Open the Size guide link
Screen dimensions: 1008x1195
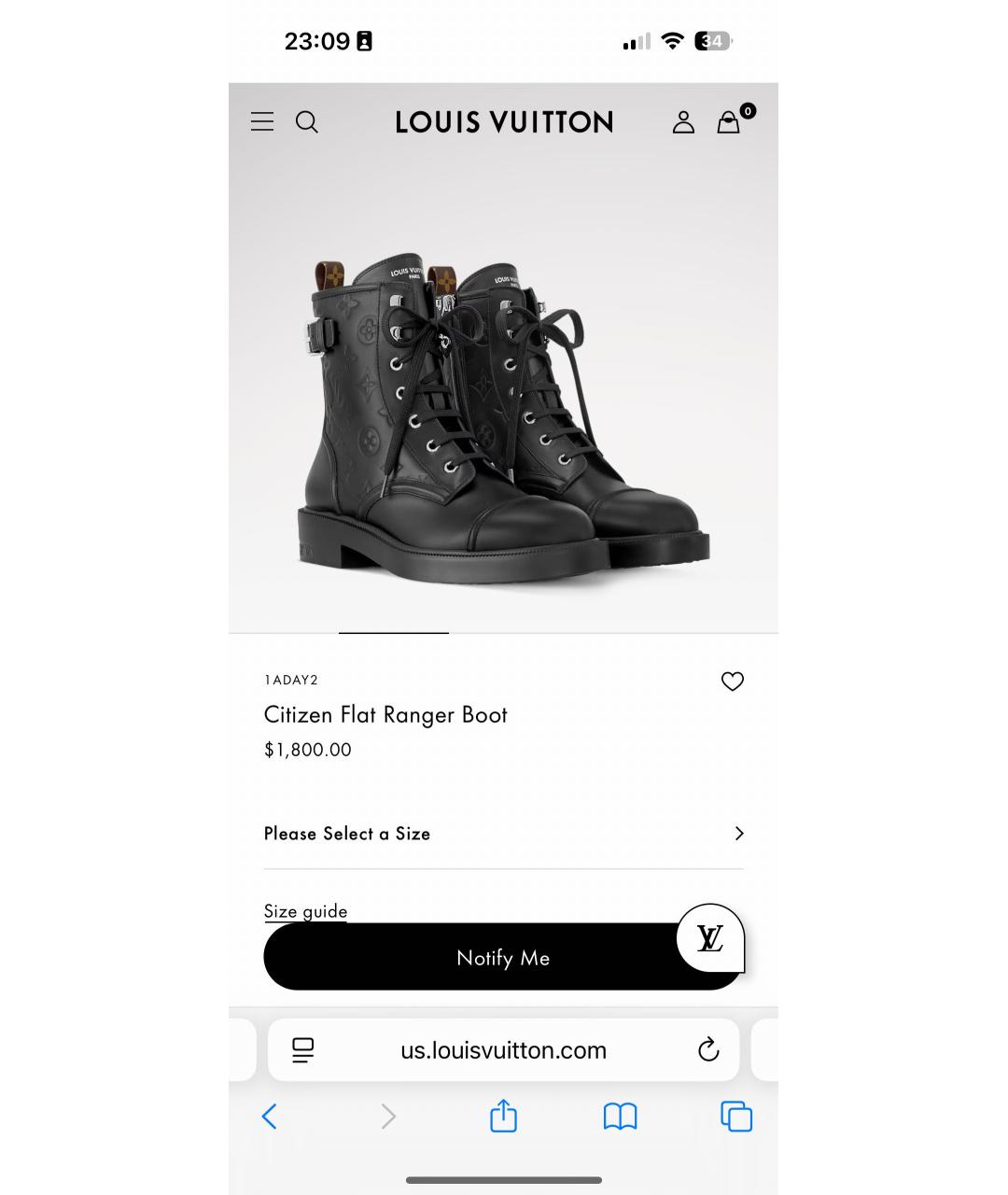click(305, 911)
